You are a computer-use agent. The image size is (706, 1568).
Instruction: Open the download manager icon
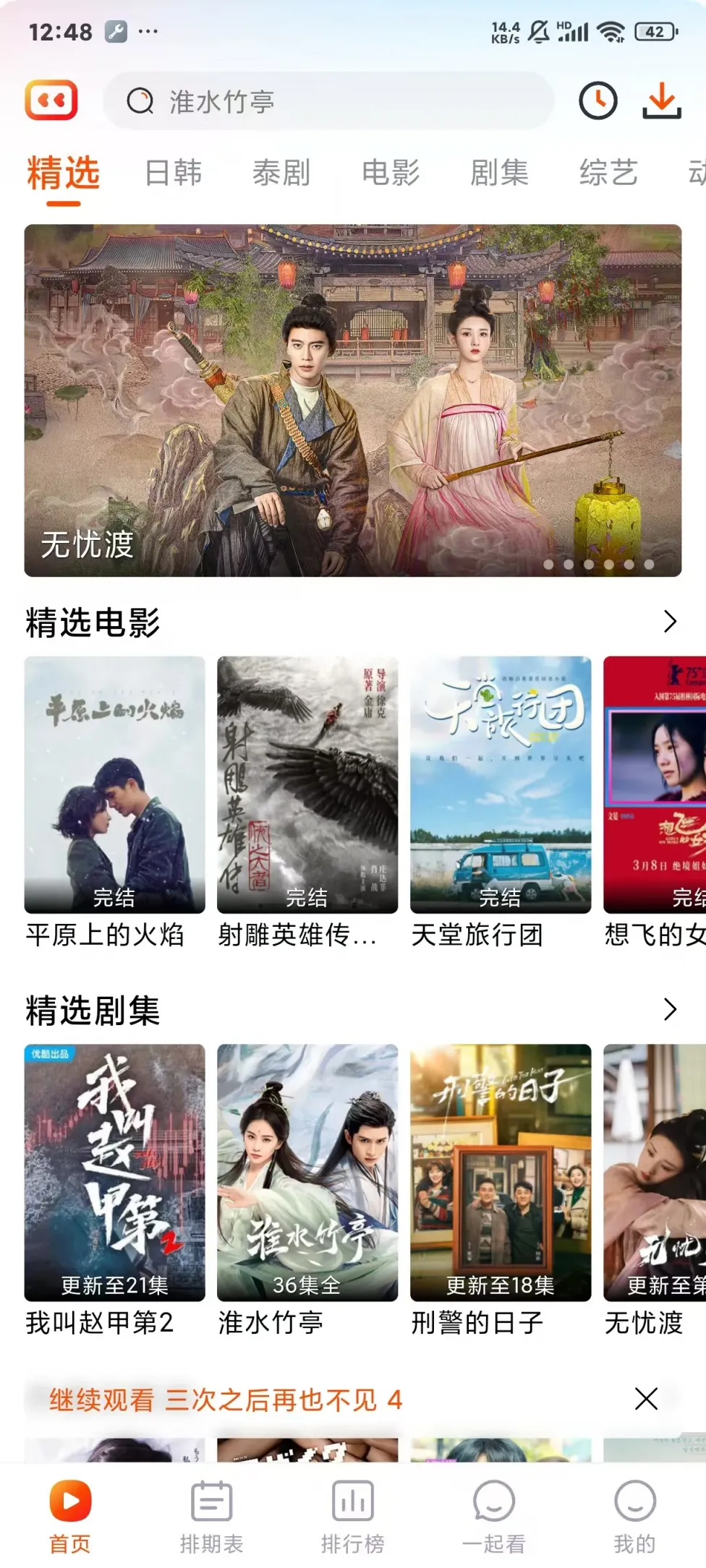[x=661, y=102]
